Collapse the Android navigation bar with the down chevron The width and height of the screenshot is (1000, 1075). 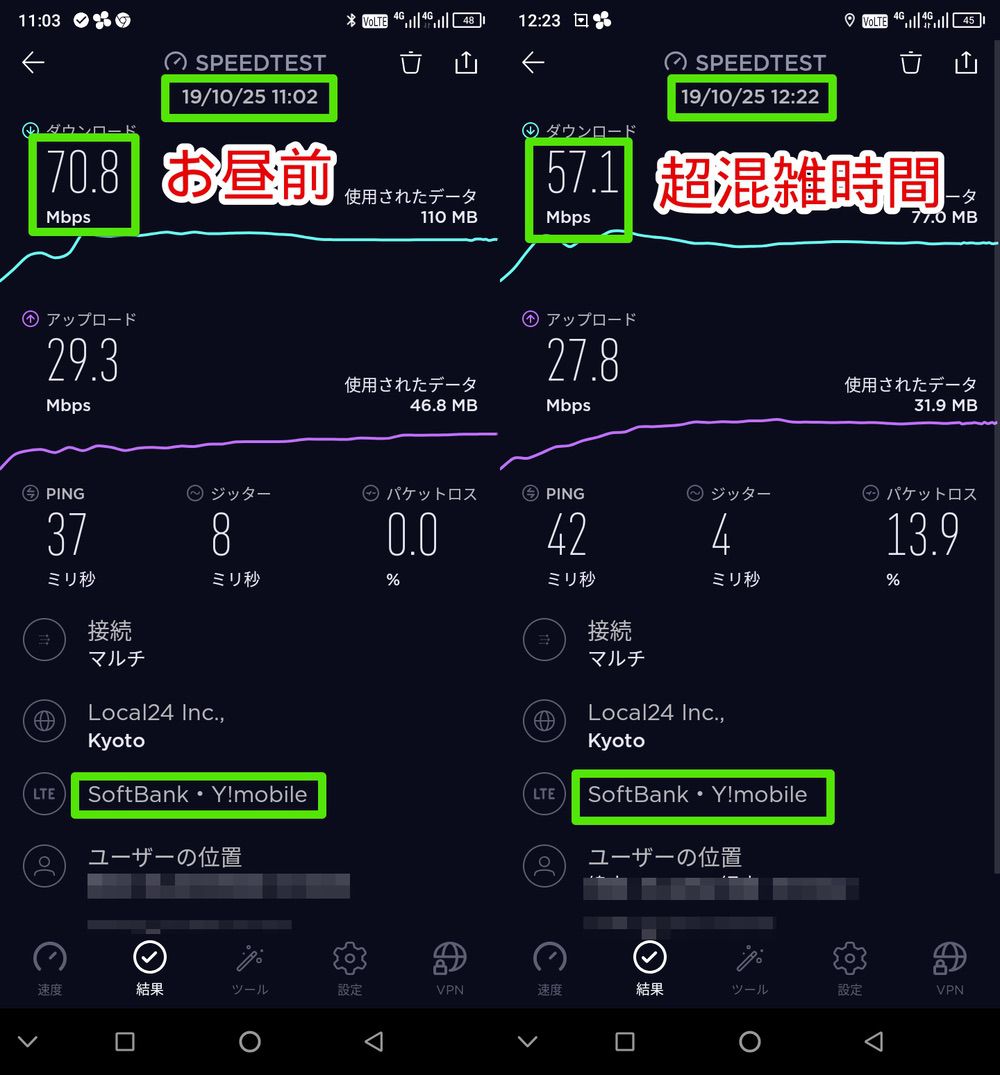point(27,1041)
